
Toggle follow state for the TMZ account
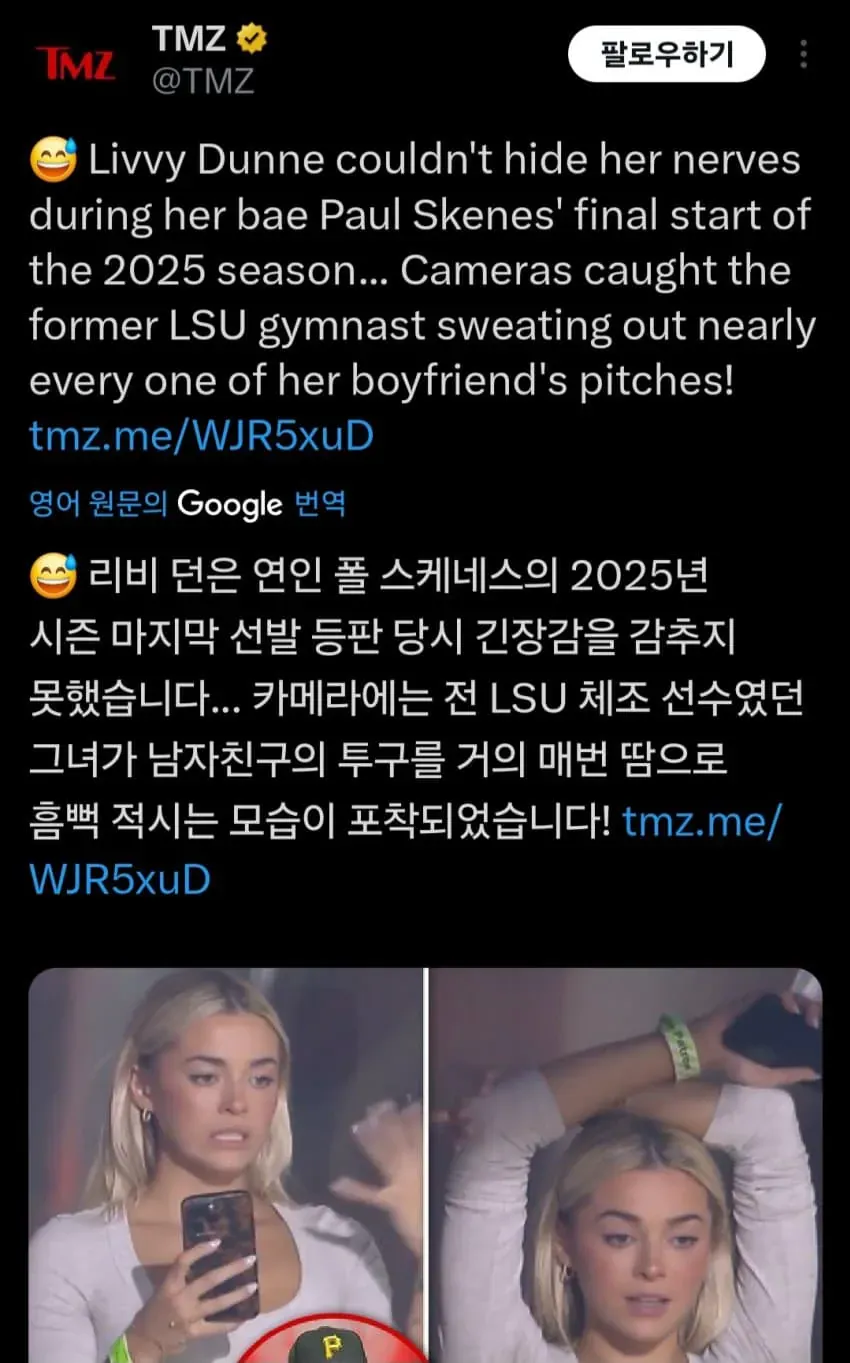tap(667, 55)
